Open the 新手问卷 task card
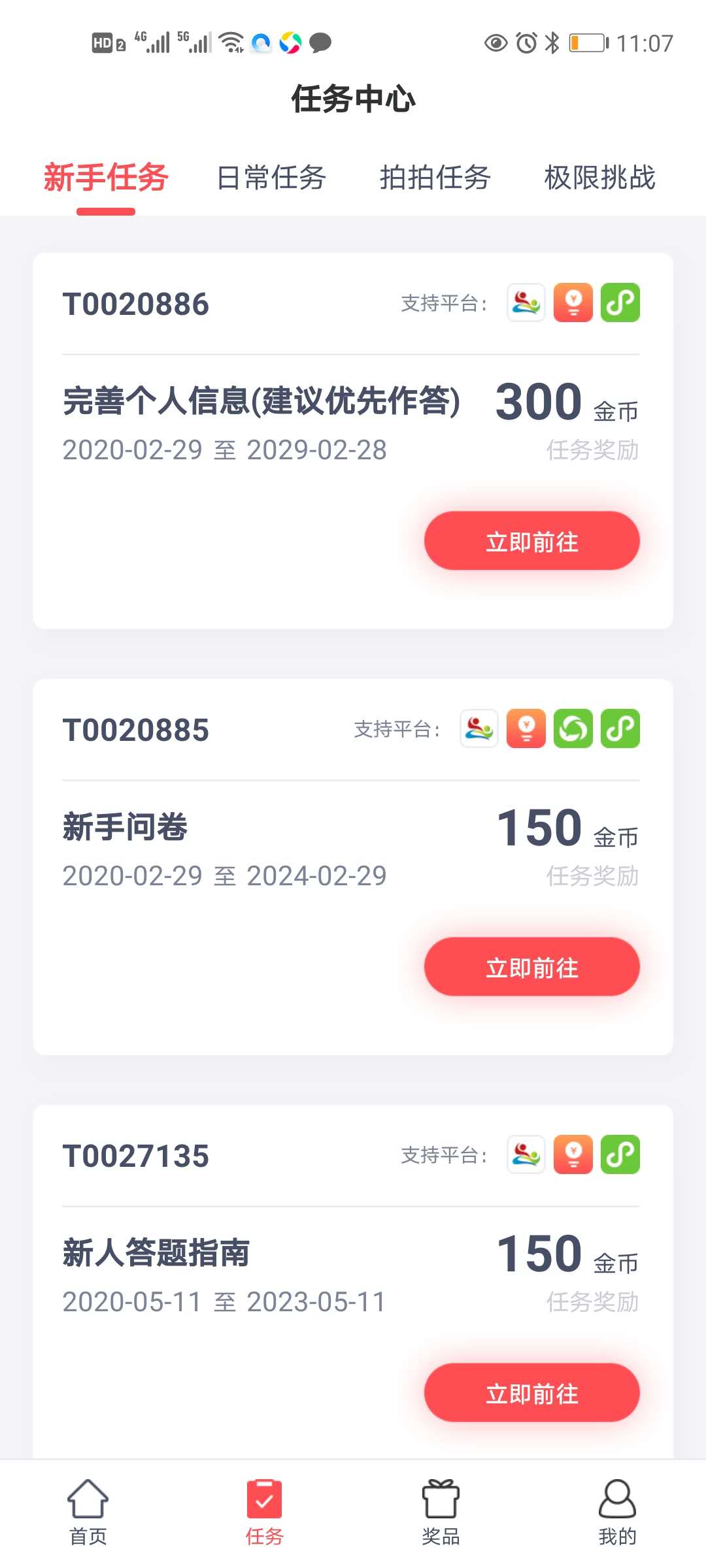 point(353,867)
